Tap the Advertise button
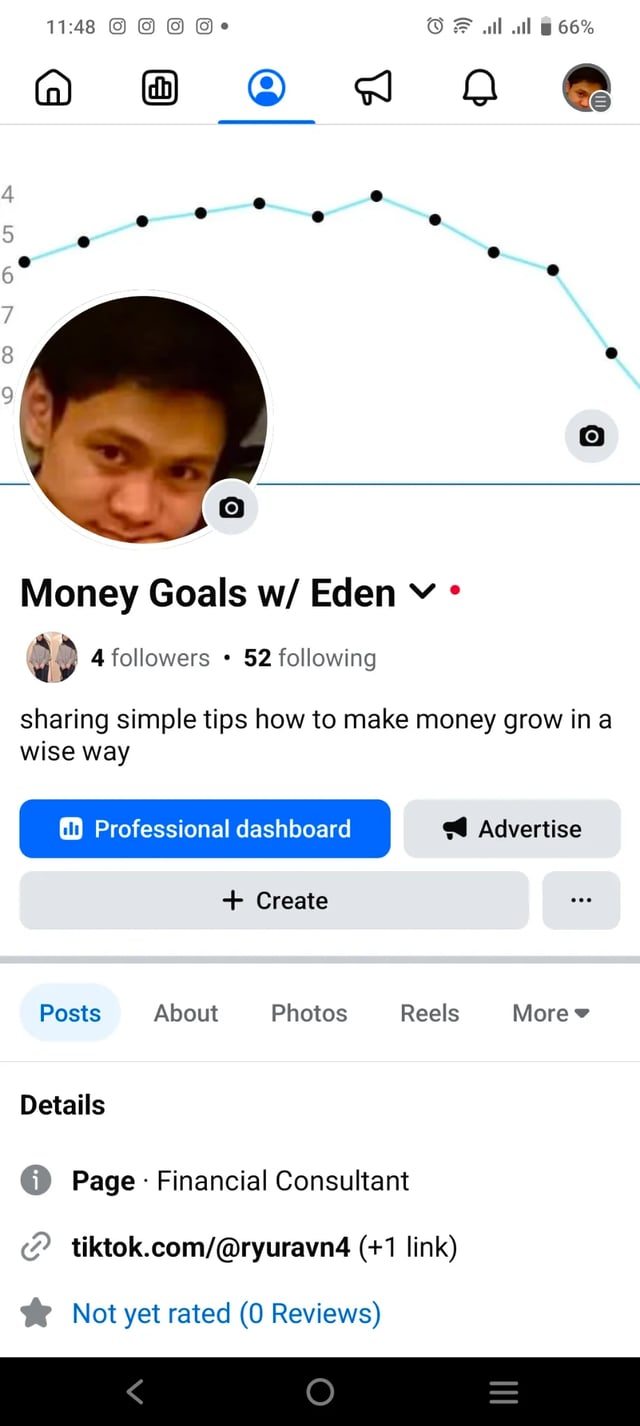The height and width of the screenshot is (1426, 640). 512,829
